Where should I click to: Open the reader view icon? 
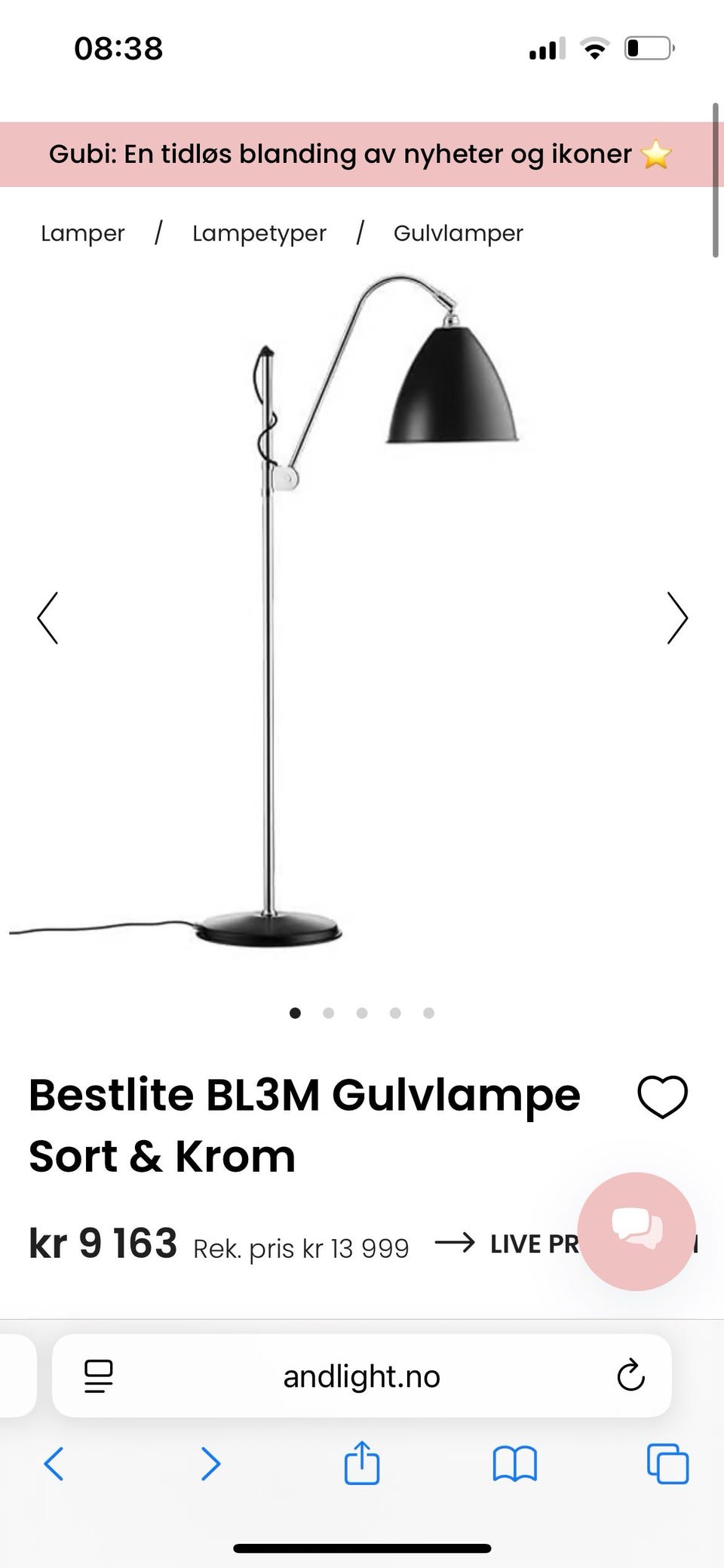97,1375
